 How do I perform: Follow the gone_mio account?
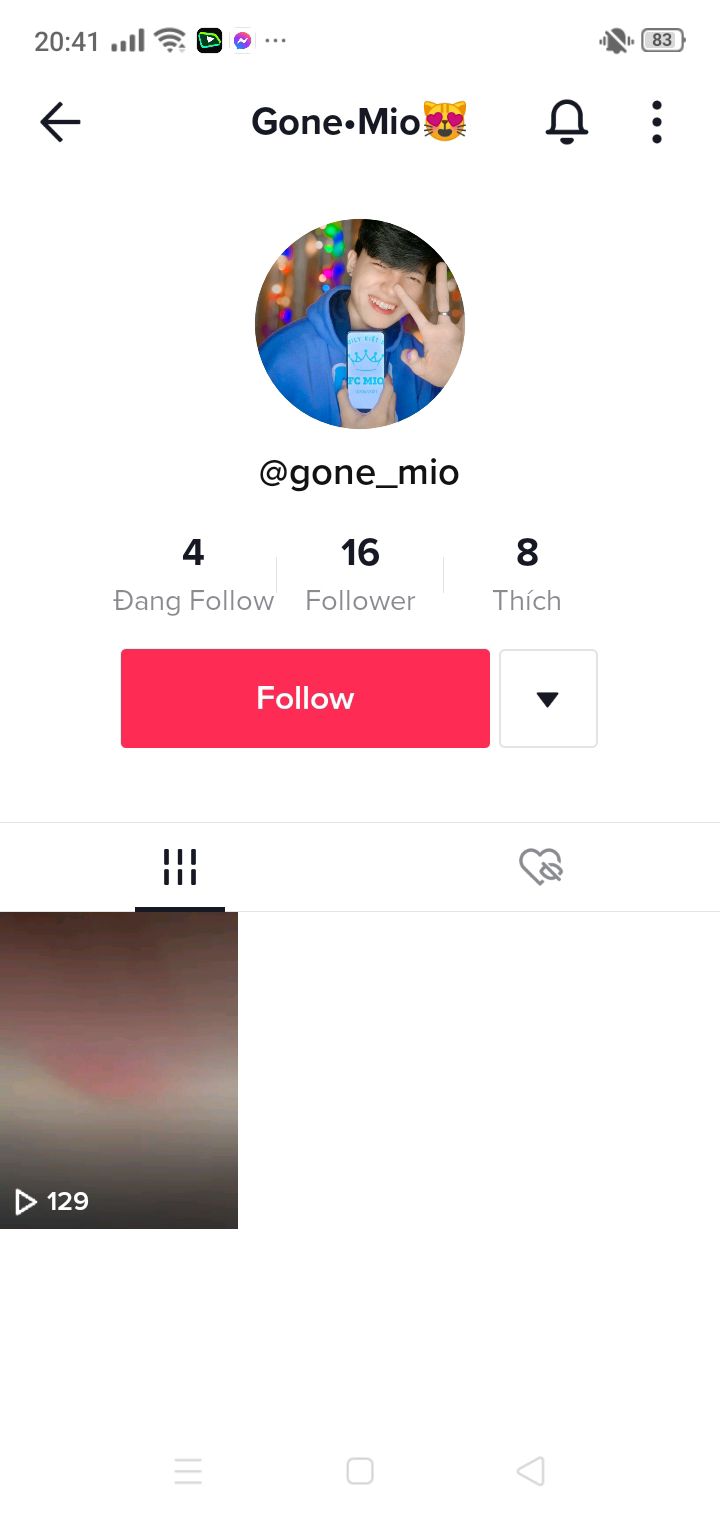[305, 698]
